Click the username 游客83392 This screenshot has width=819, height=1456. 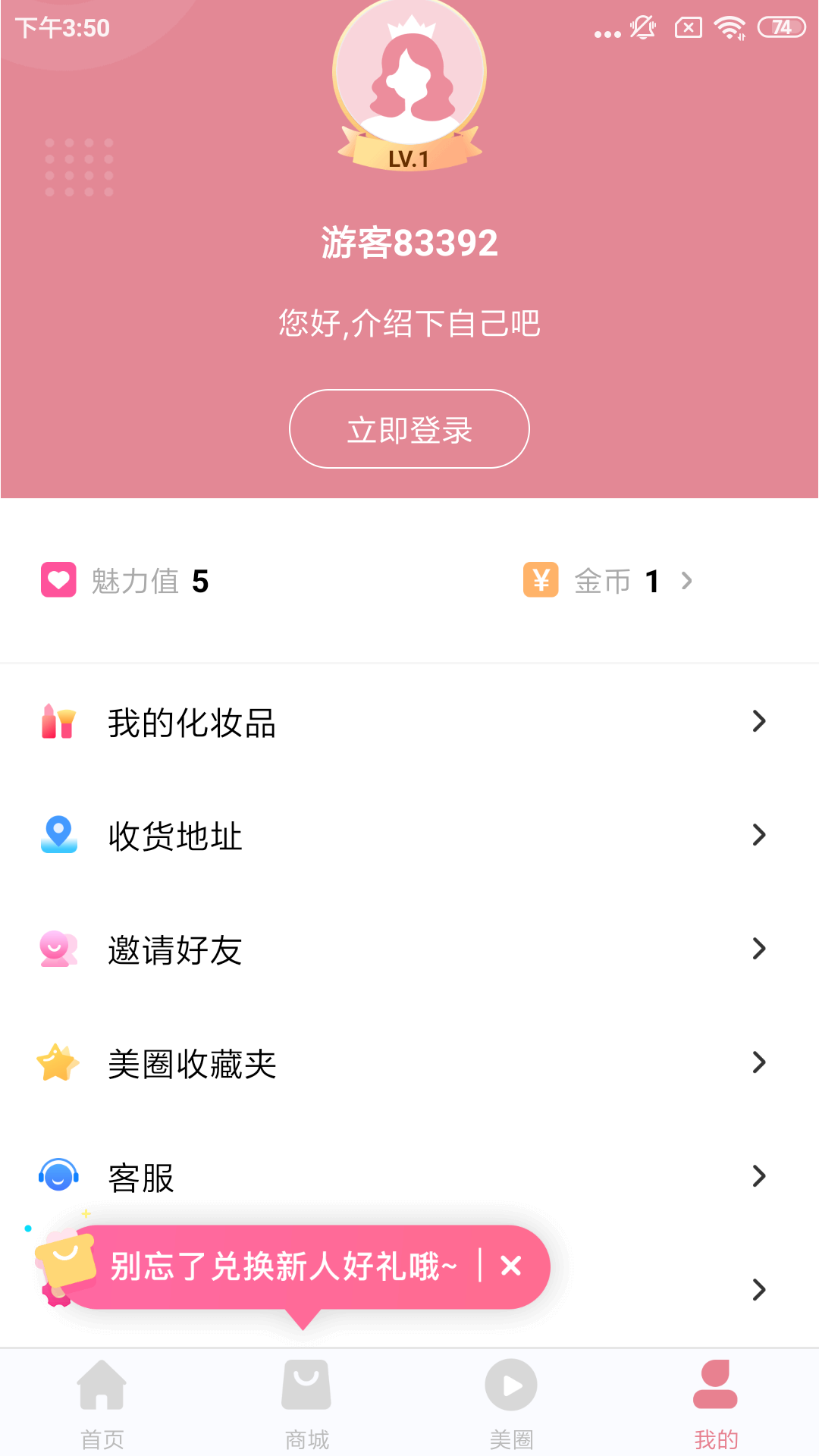coord(409,241)
